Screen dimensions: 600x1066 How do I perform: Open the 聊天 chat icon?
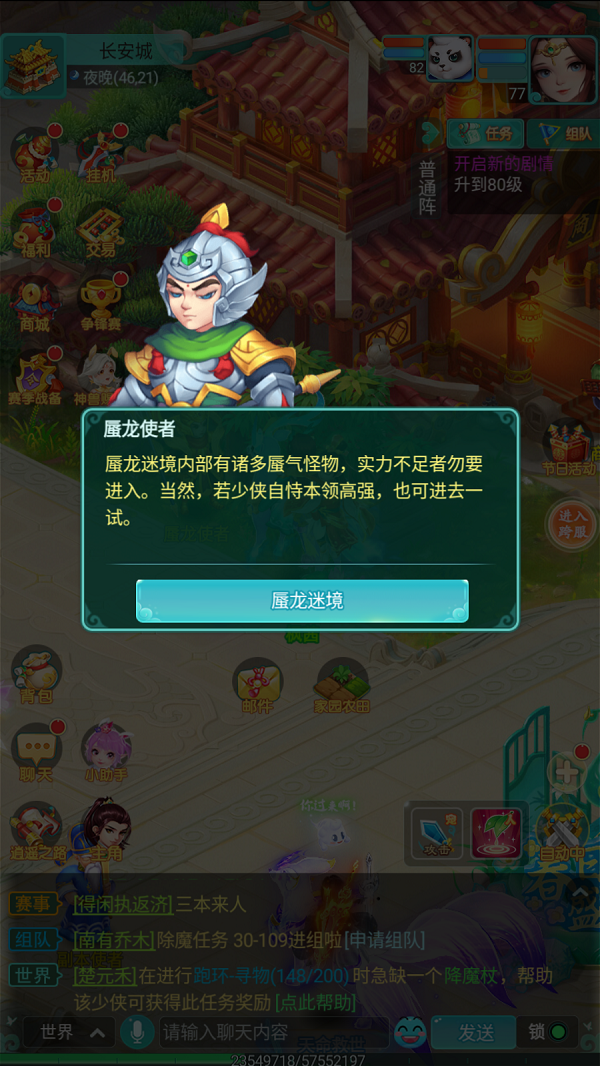[x=36, y=750]
